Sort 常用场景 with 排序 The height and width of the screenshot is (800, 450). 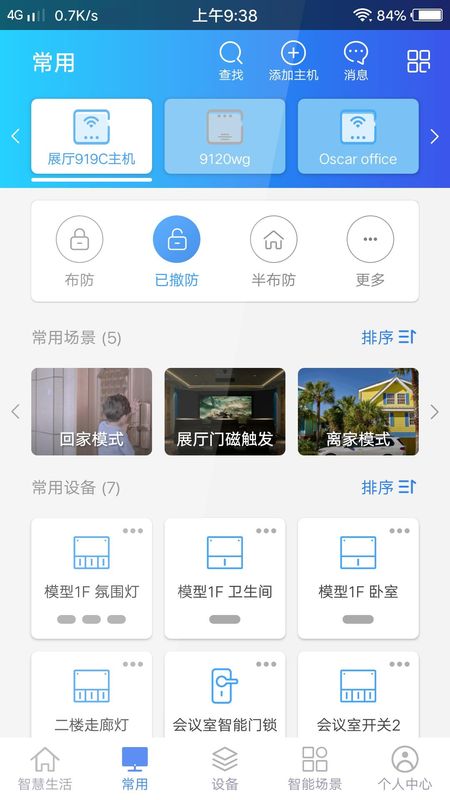point(389,337)
